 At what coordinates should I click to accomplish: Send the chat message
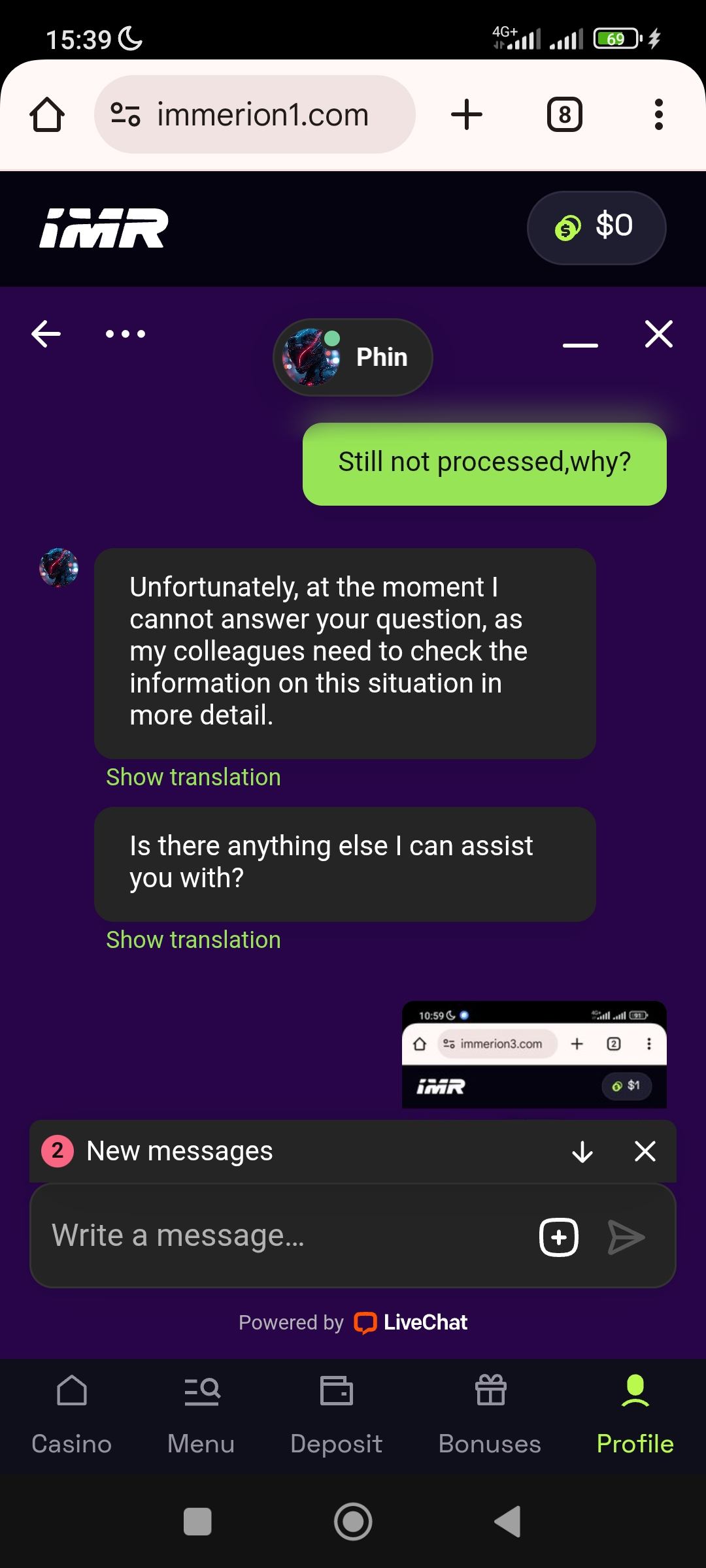point(626,1237)
